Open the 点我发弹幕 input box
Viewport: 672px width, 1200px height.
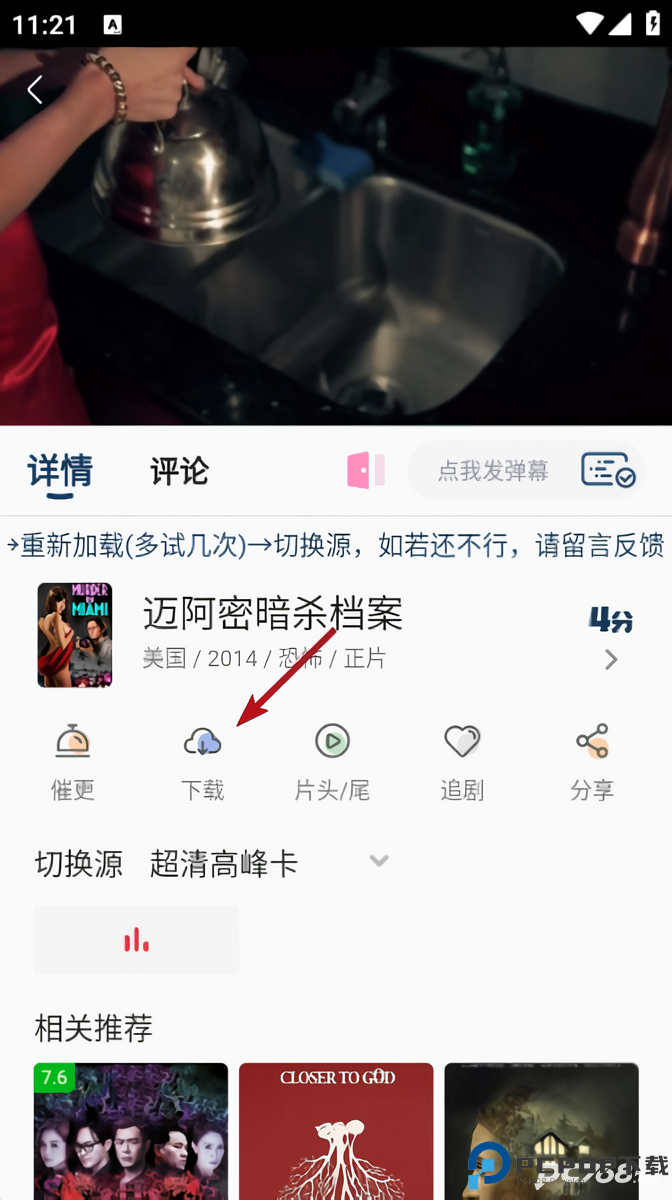click(x=493, y=471)
